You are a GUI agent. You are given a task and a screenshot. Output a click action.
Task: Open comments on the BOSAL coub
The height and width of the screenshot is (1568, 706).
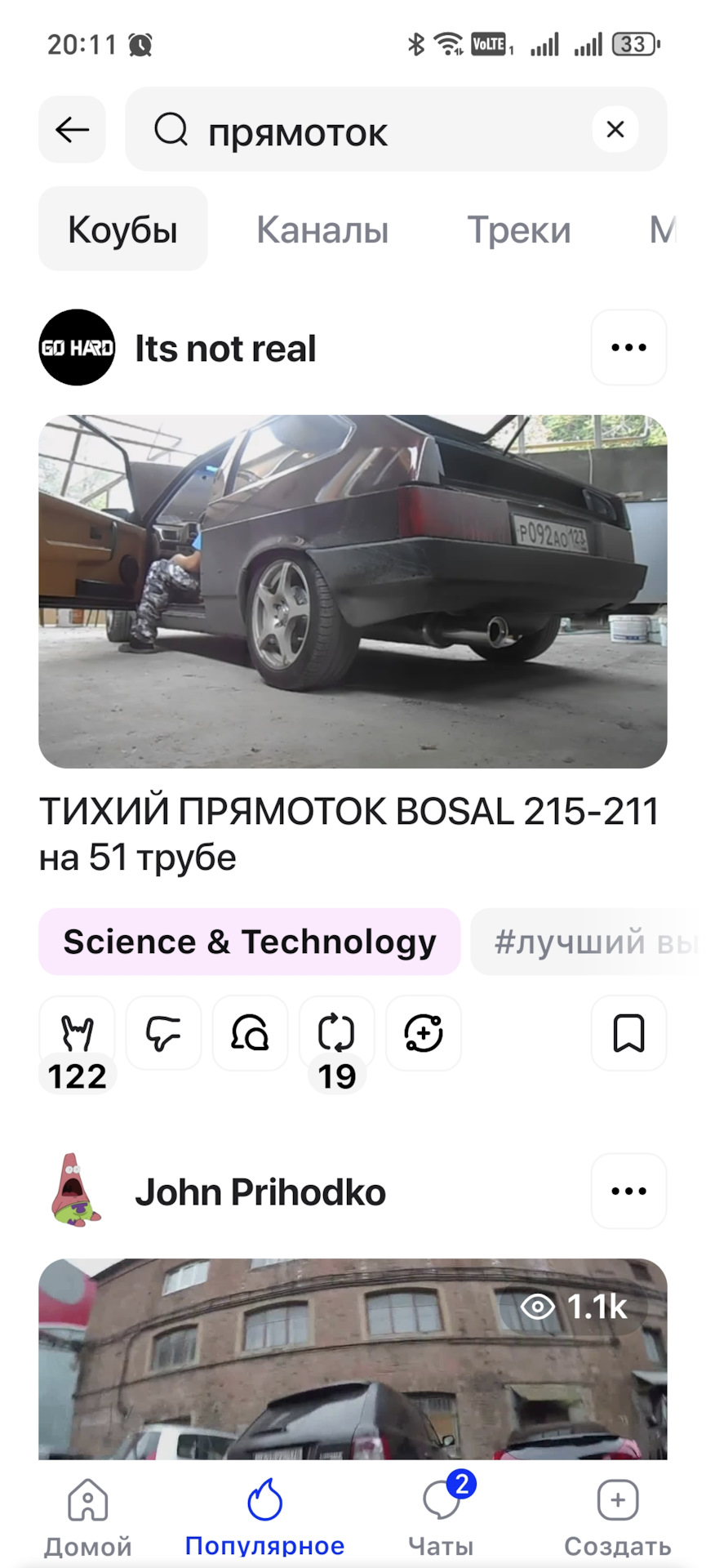[250, 1034]
